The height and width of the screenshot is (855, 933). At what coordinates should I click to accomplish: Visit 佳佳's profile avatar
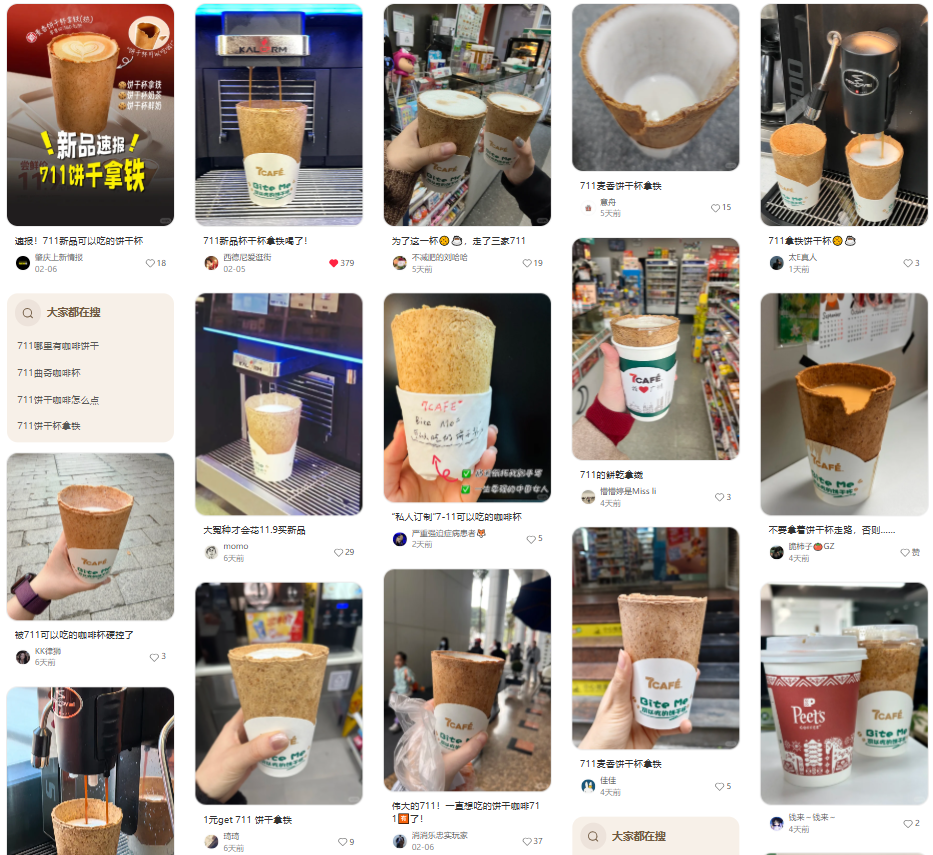(x=588, y=786)
